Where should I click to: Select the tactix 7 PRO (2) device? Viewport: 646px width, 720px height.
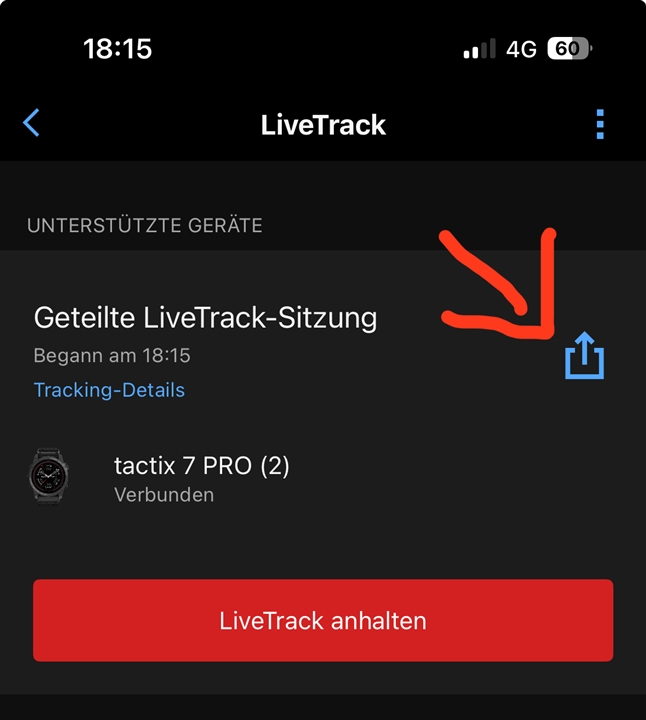pos(201,478)
